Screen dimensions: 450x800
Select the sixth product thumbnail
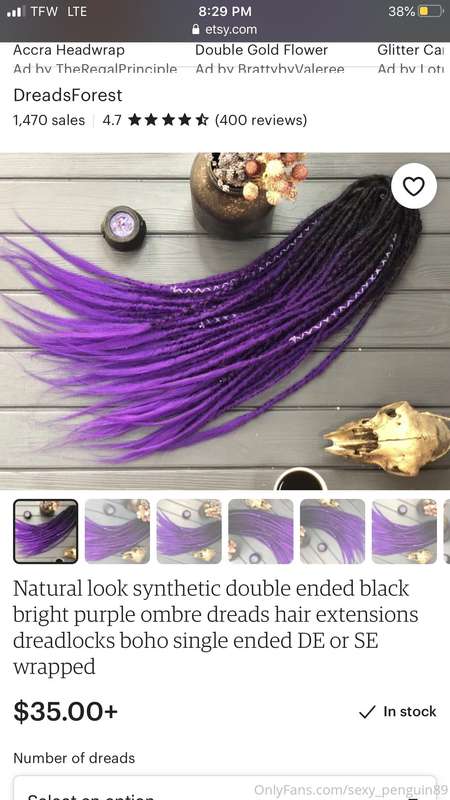point(405,531)
